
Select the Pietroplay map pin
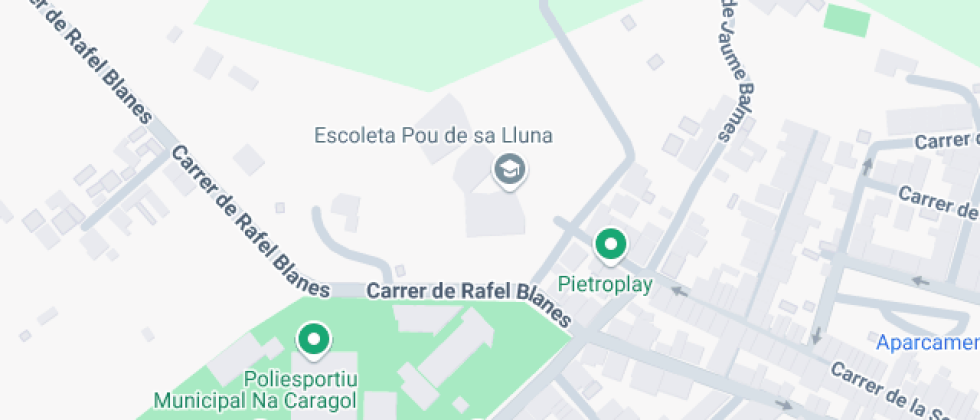610,244
